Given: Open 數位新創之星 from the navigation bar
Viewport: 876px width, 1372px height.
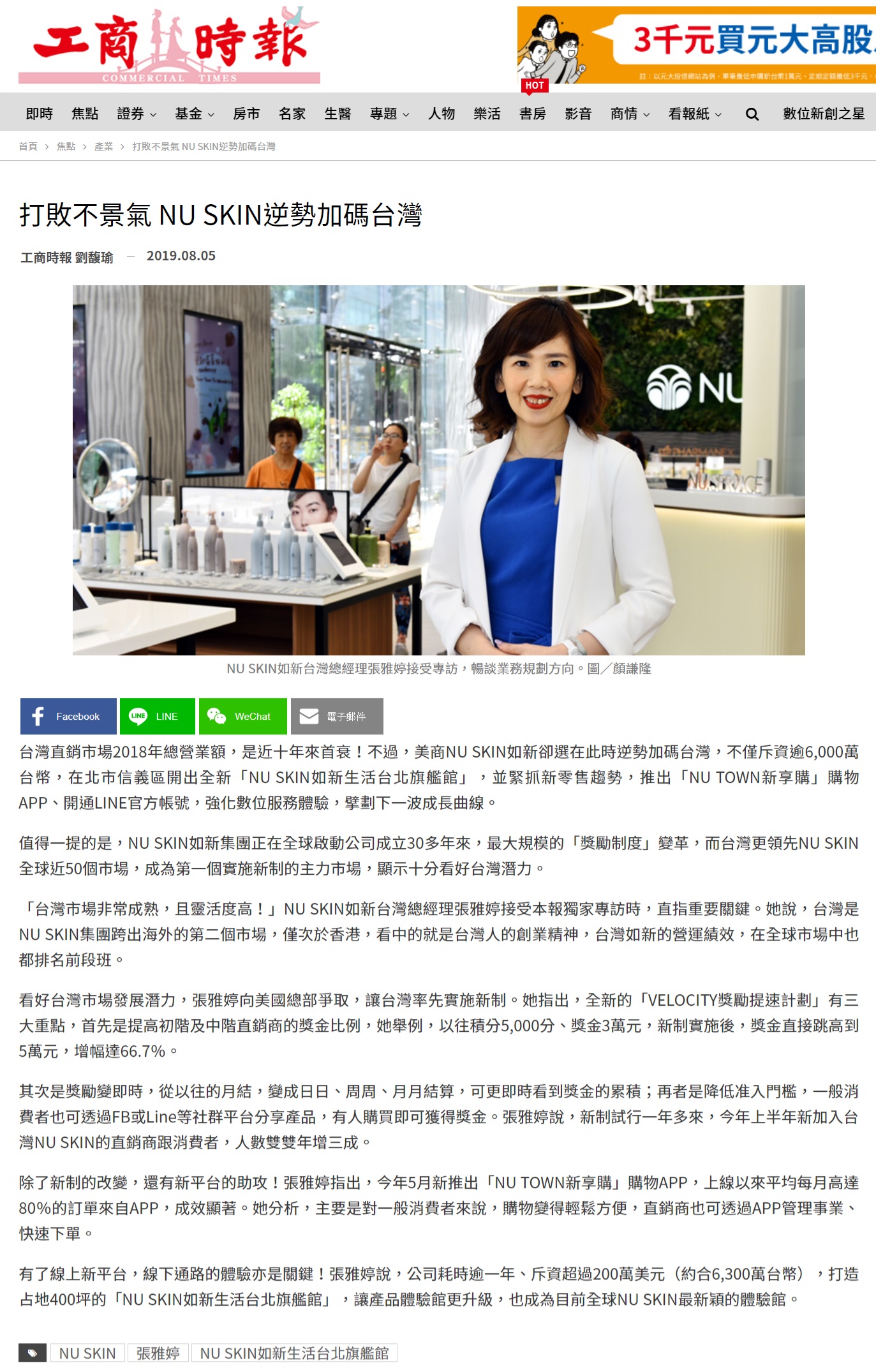Looking at the screenshot, I should pos(823,114).
